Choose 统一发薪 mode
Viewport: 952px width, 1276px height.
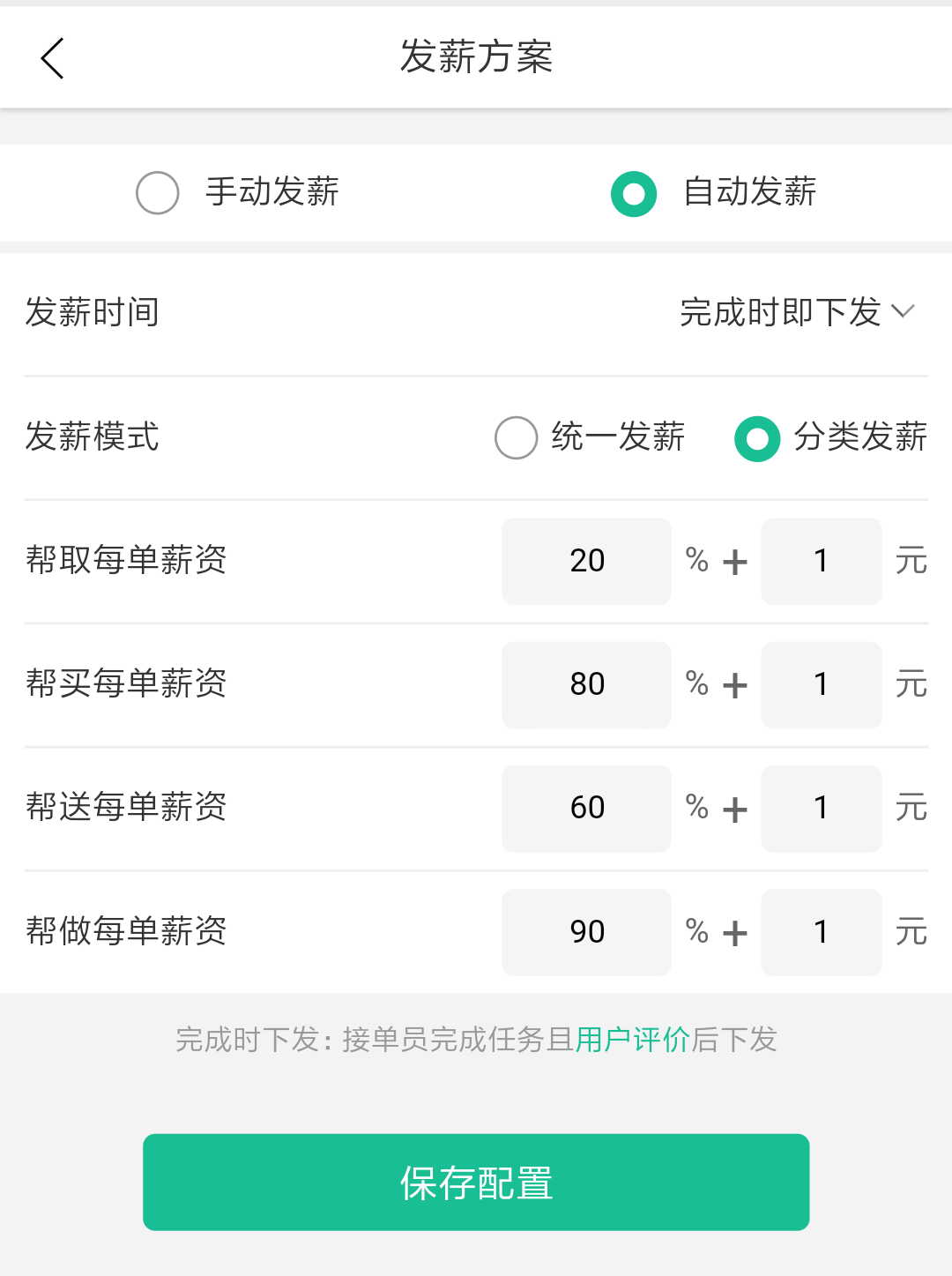tap(517, 437)
